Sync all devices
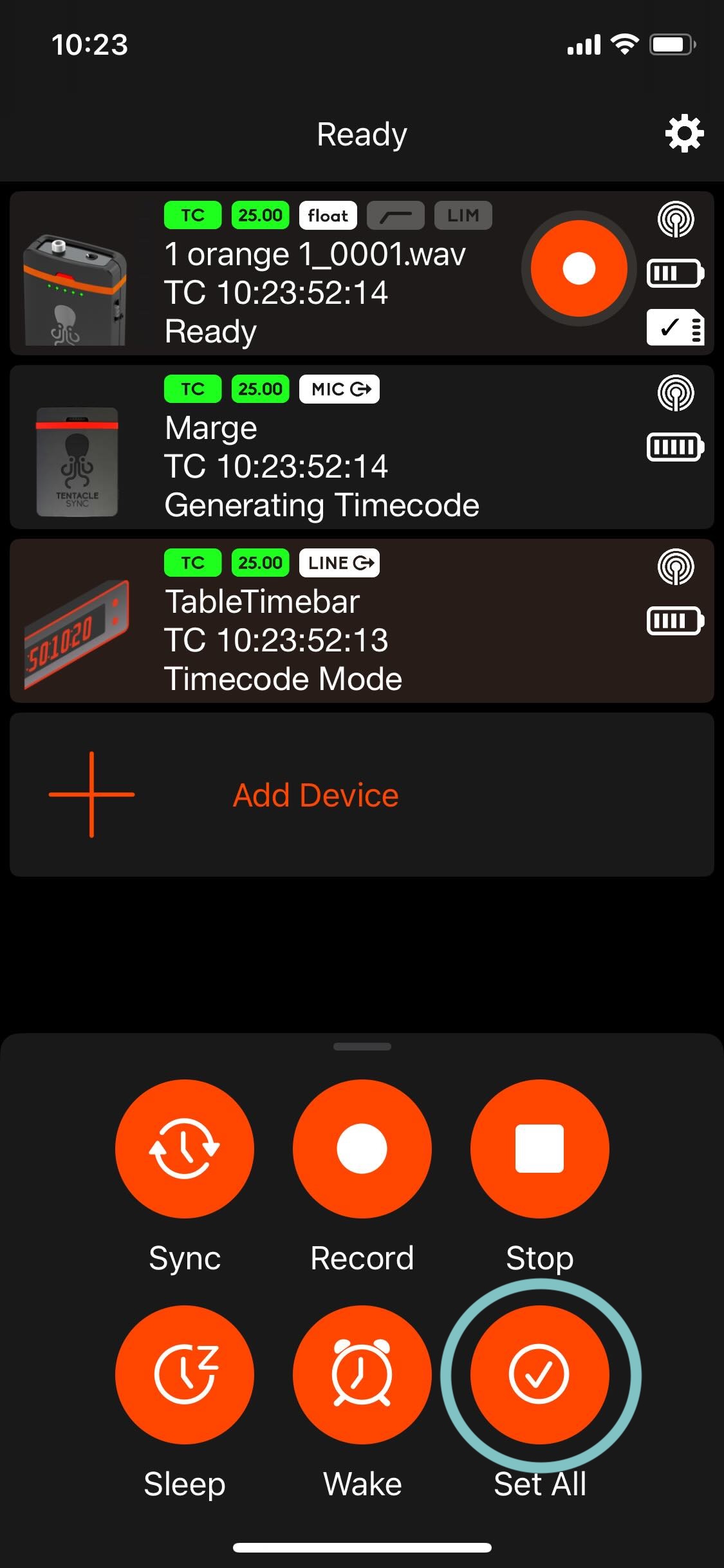The width and height of the screenshot is (724, 1568). [185, 1149]
